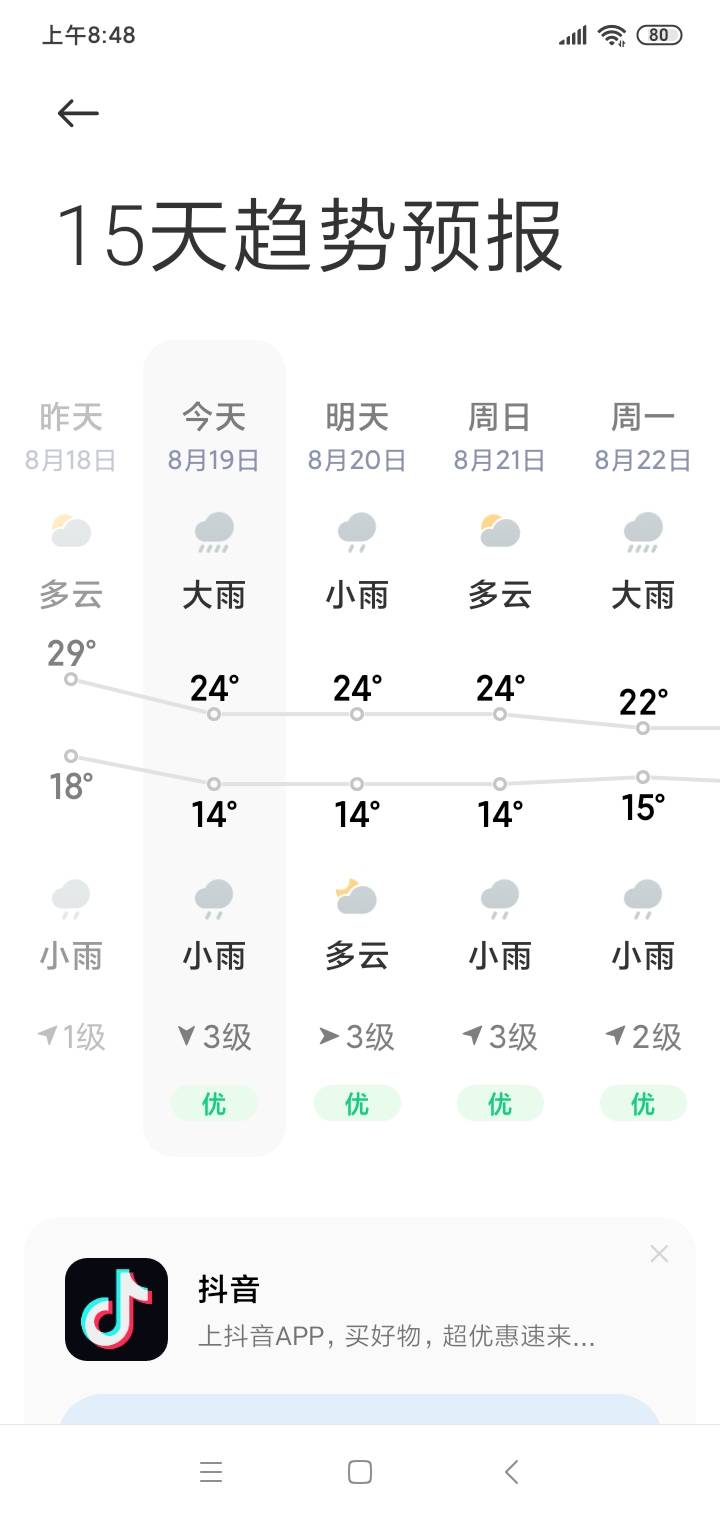Tap the 29° point on temperature graph
Viewport: 720px width, 1520px height.
70,678
